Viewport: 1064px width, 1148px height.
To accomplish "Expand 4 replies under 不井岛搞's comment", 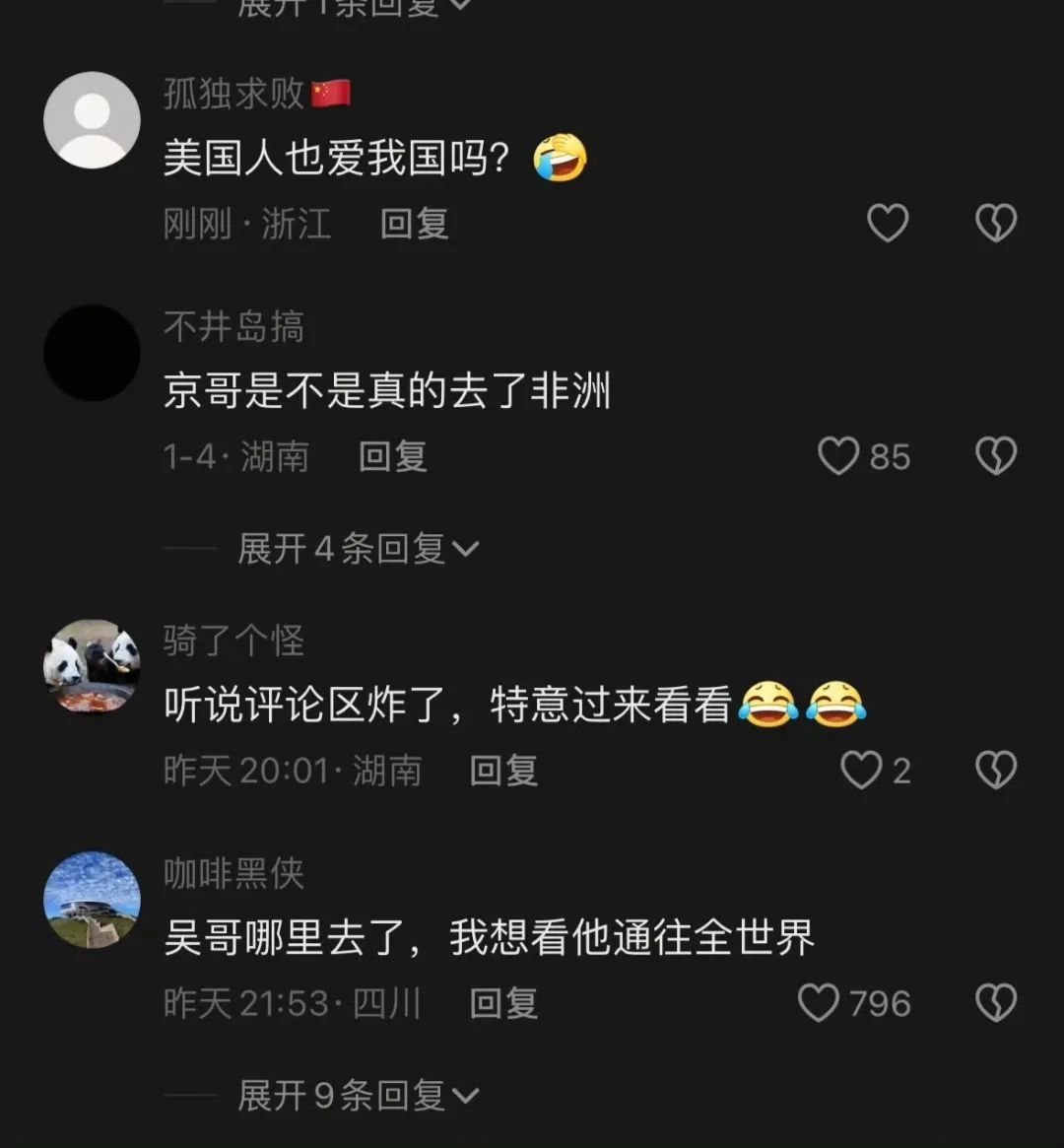I will pyautogui.click(x=358, y=549).
